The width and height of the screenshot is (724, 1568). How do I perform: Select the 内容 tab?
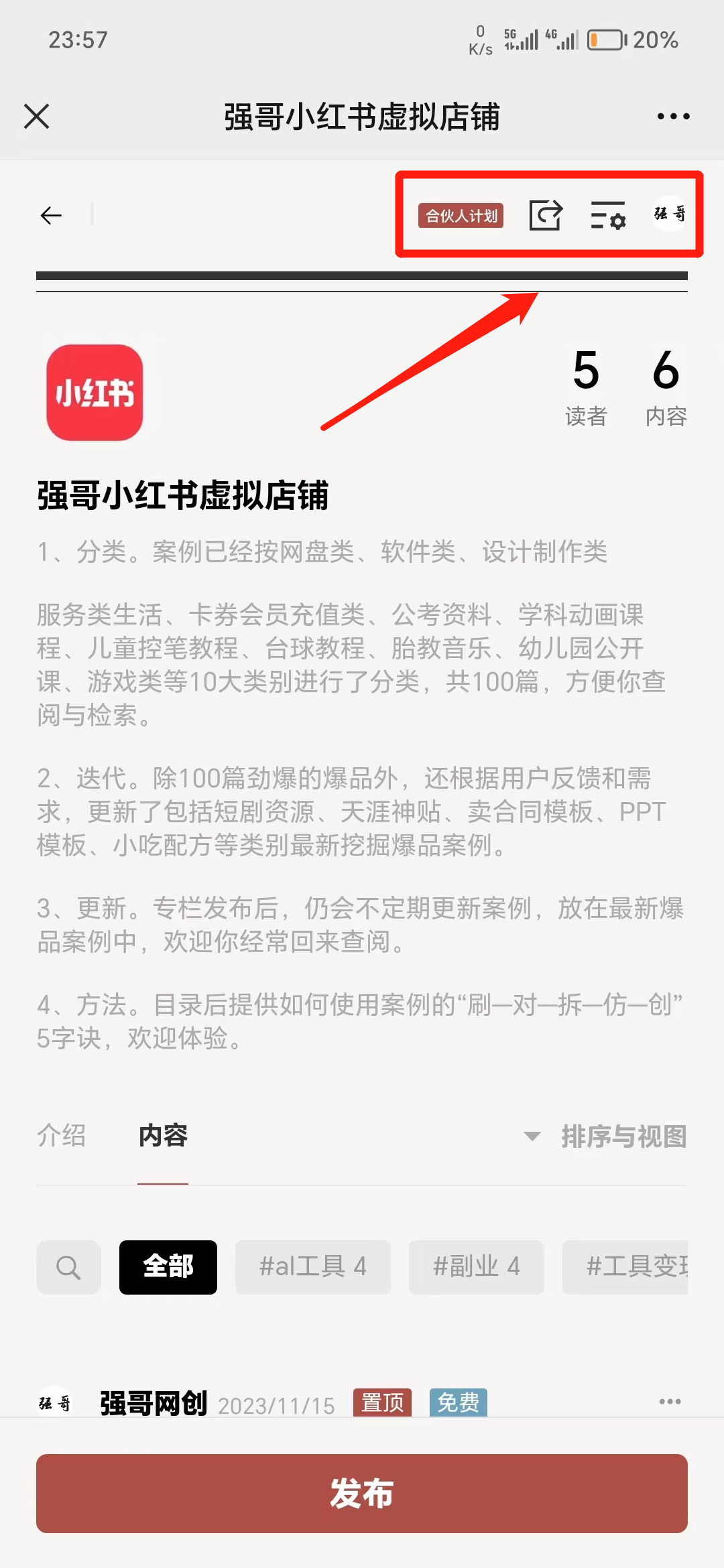click(x=163, y=1136)
